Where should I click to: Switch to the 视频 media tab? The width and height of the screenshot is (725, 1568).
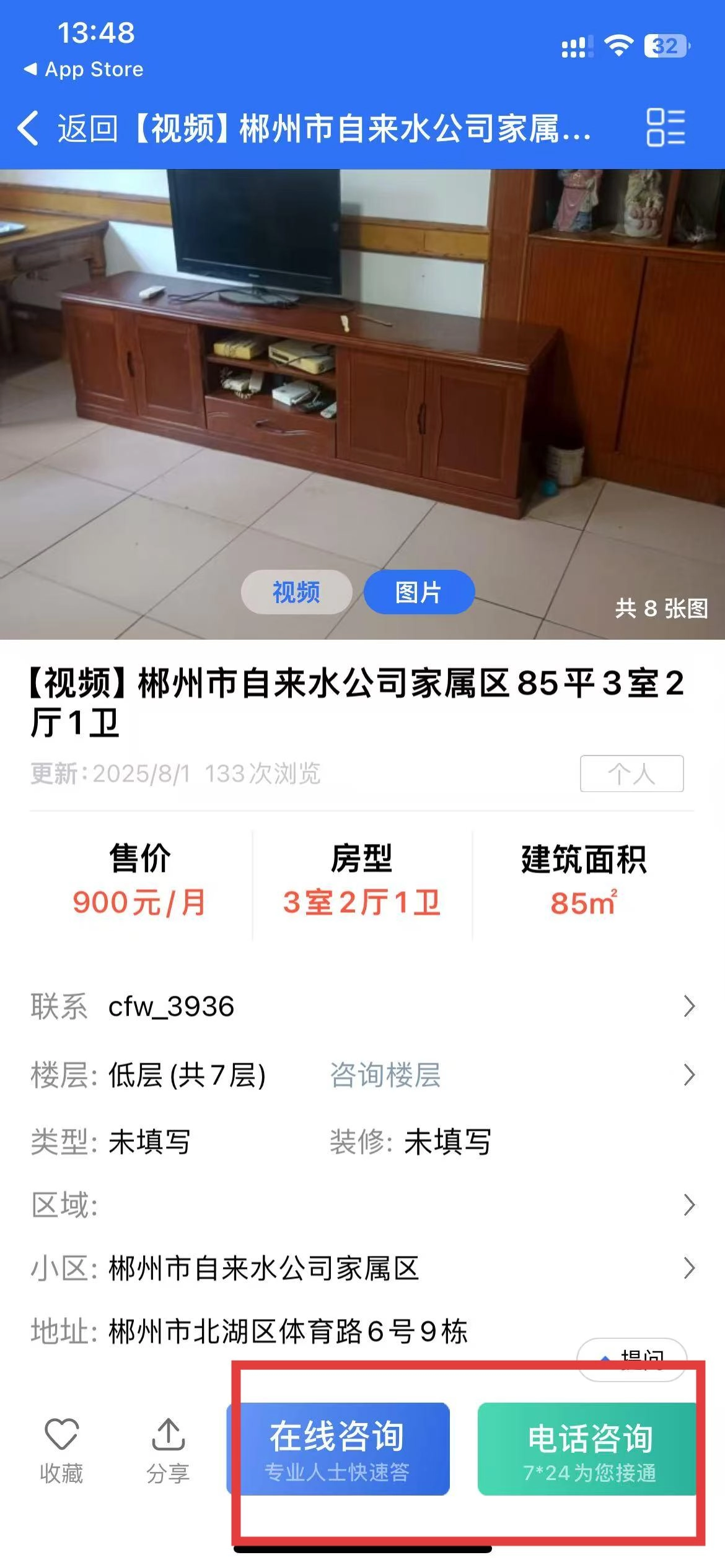[296, 592]
